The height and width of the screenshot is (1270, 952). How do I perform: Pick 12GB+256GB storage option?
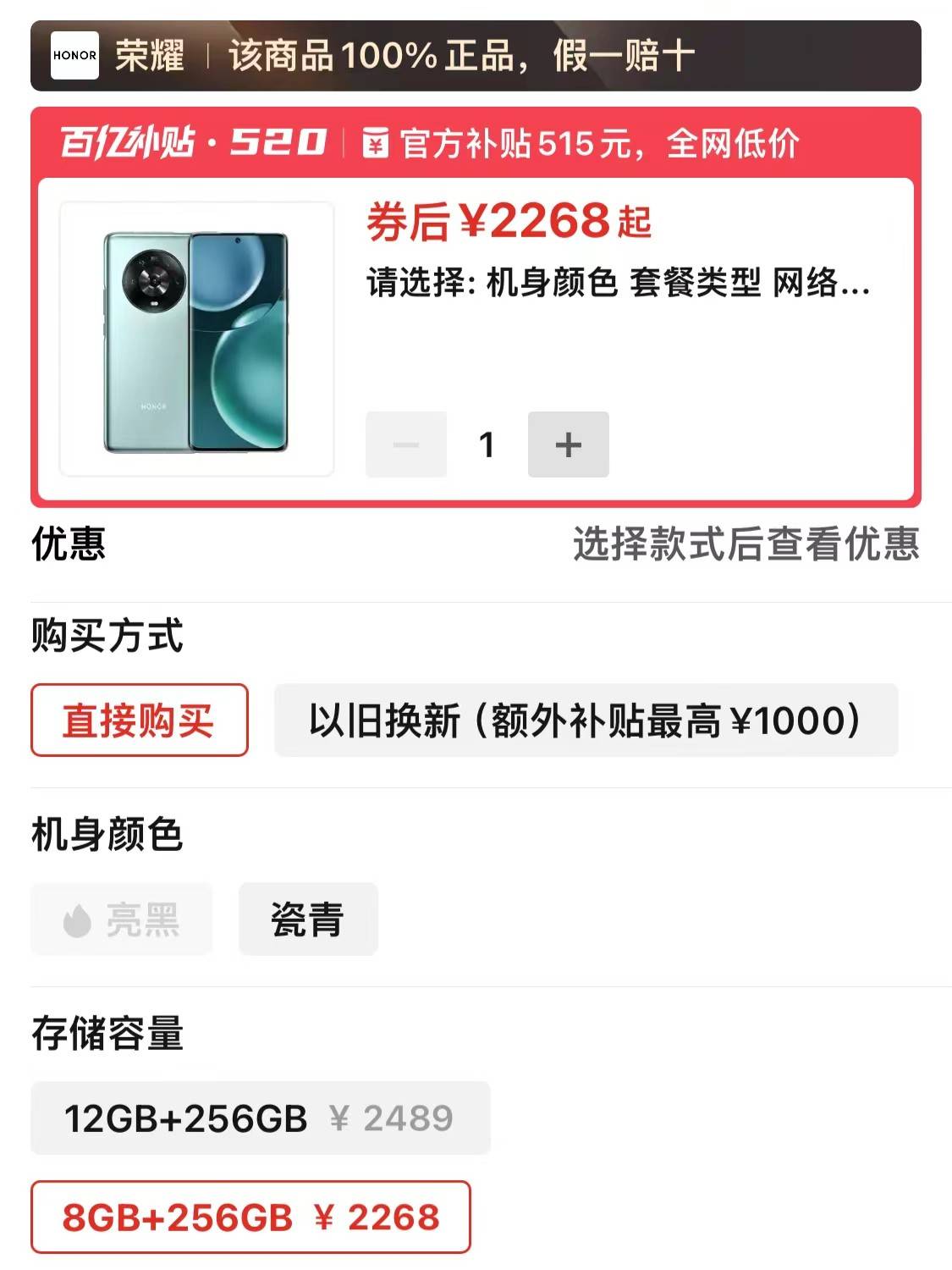coord(260,1118)
